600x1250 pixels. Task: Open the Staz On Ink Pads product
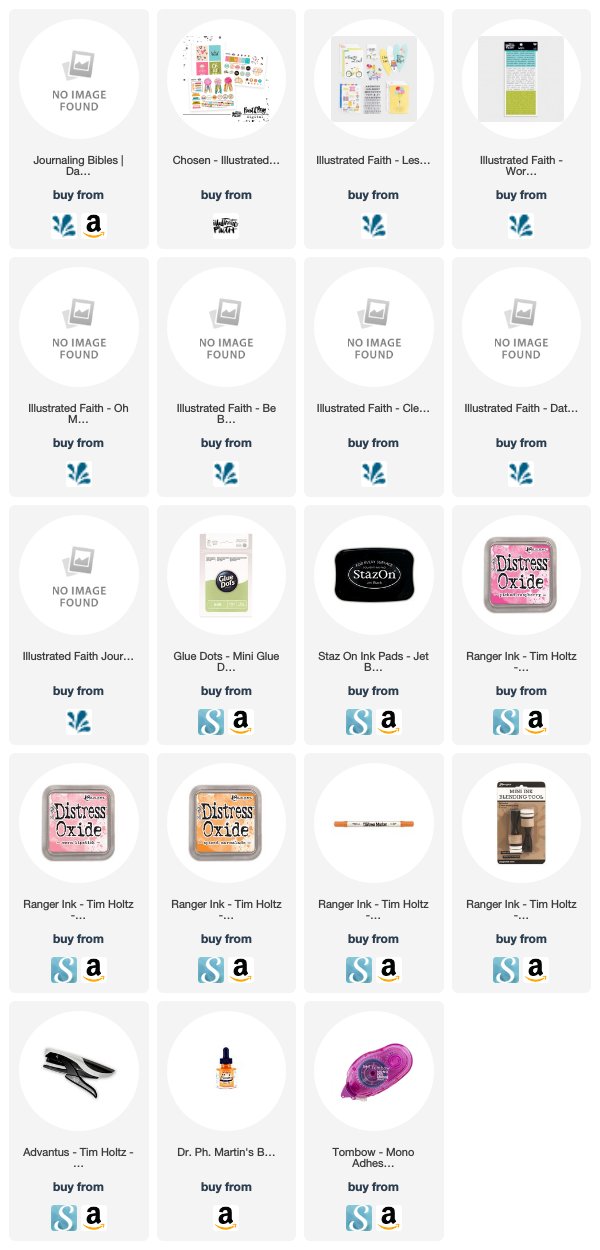pyautogui.click(x=373, y=576)
